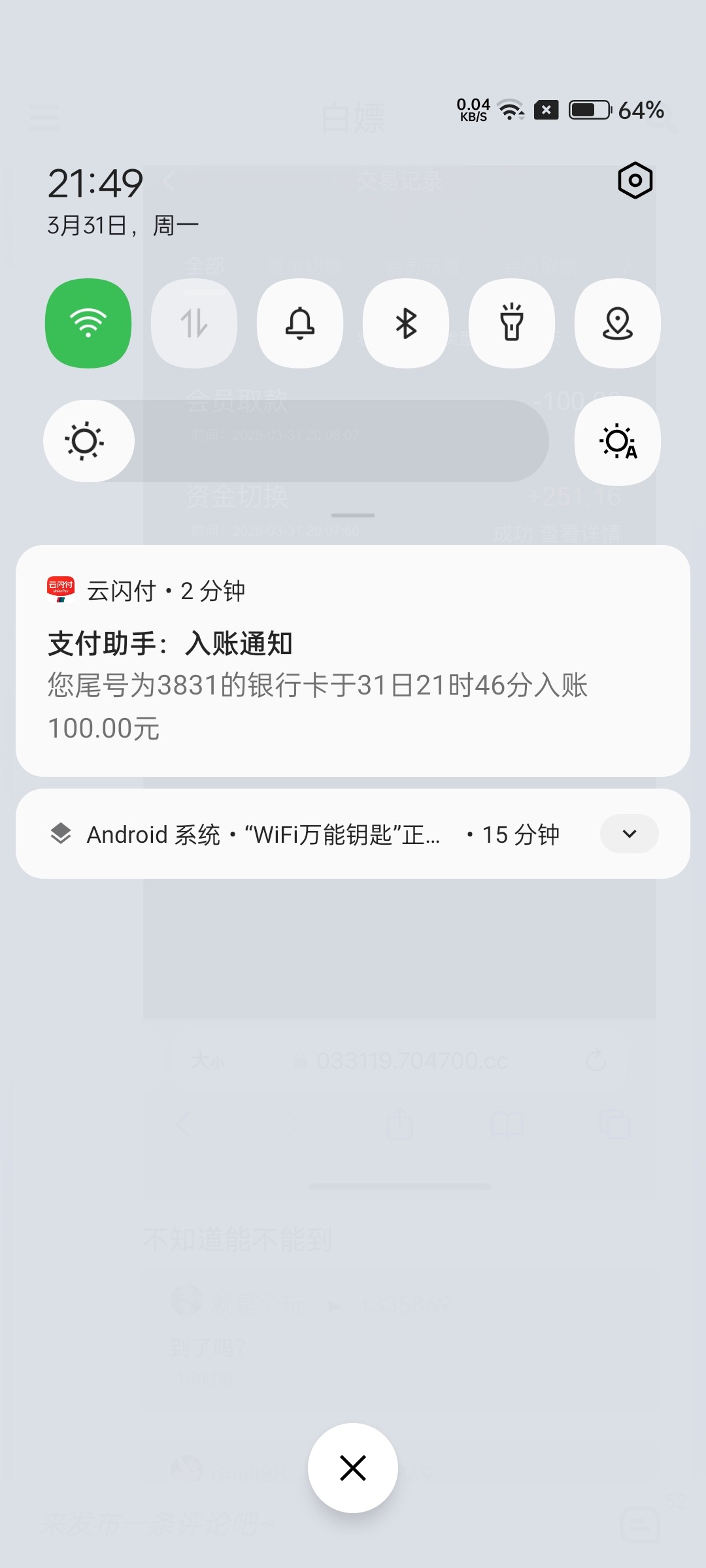The width and height of the screenshot is (706, 1568).
Task: Enable Bluetooth from quick settings
Action: point(406,323)
